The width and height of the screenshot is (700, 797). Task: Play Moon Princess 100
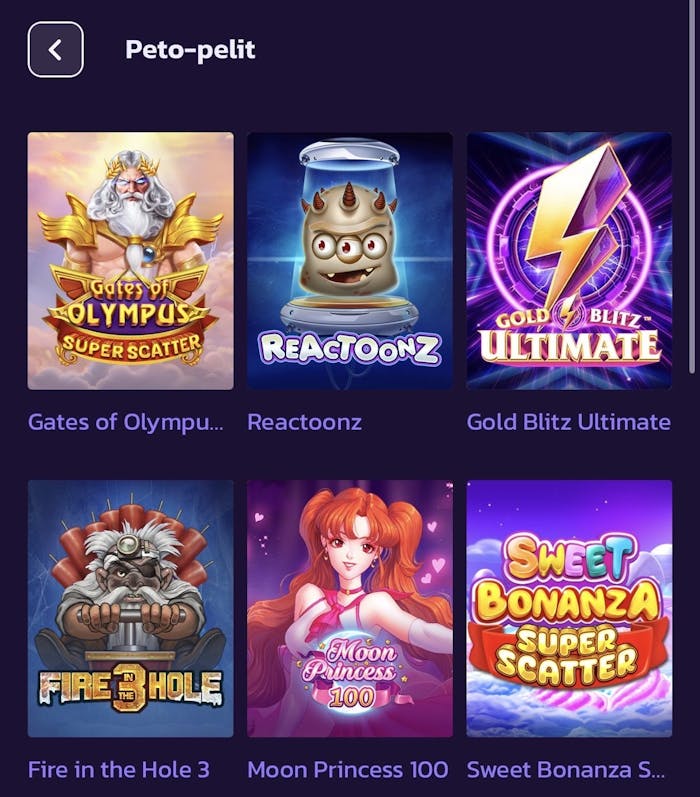tap(349, 608)
